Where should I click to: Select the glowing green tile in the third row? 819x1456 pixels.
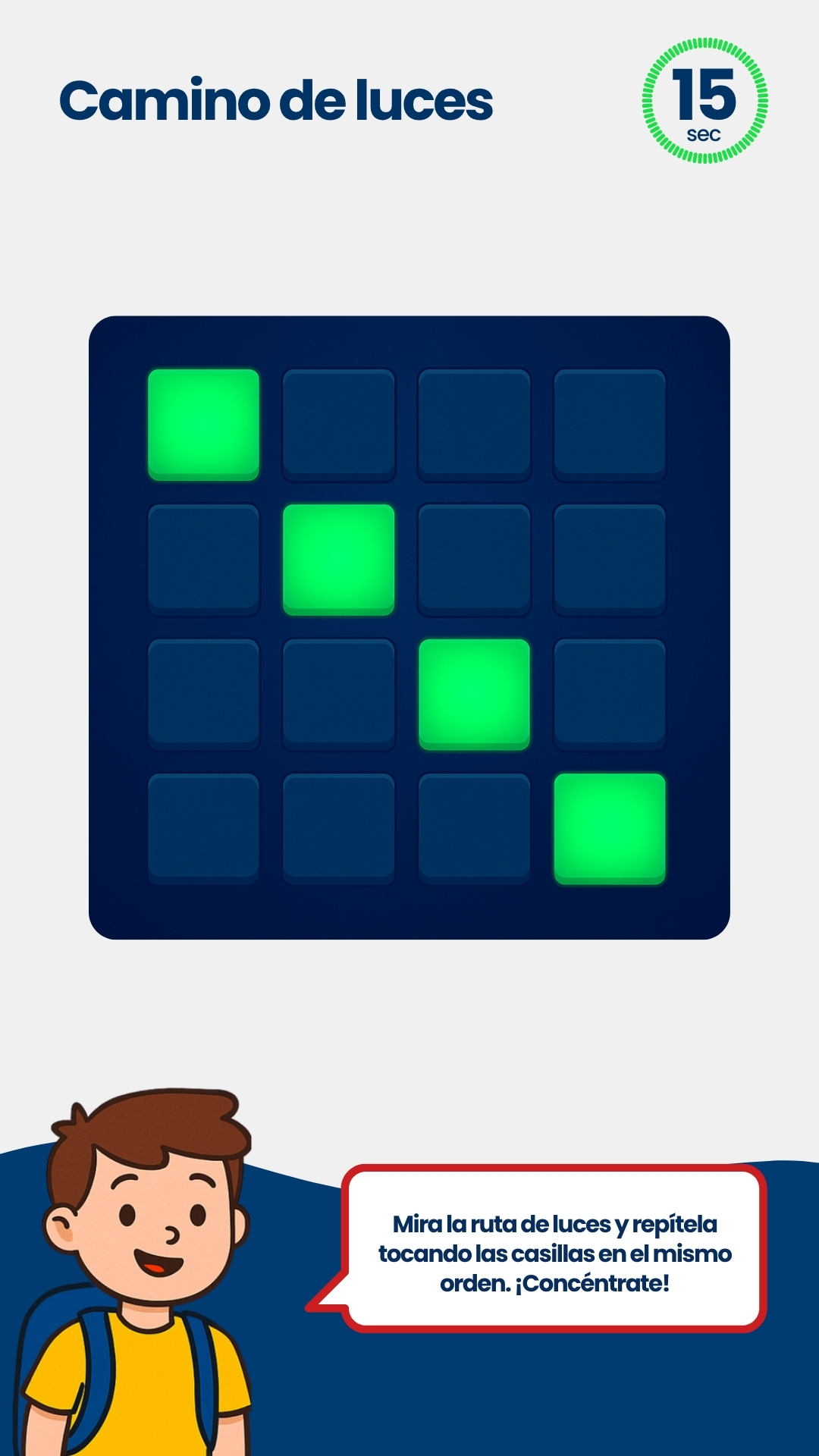[474, 695]
